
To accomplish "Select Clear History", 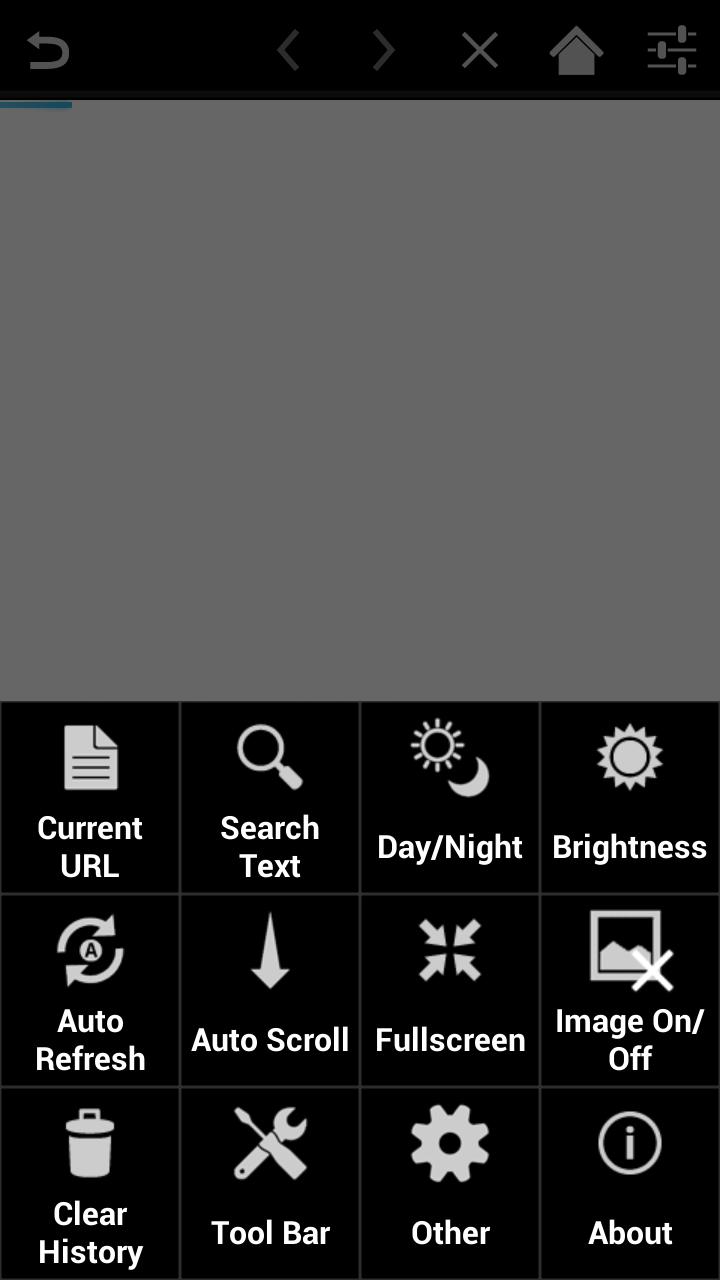I will (x=90, y=1184).
